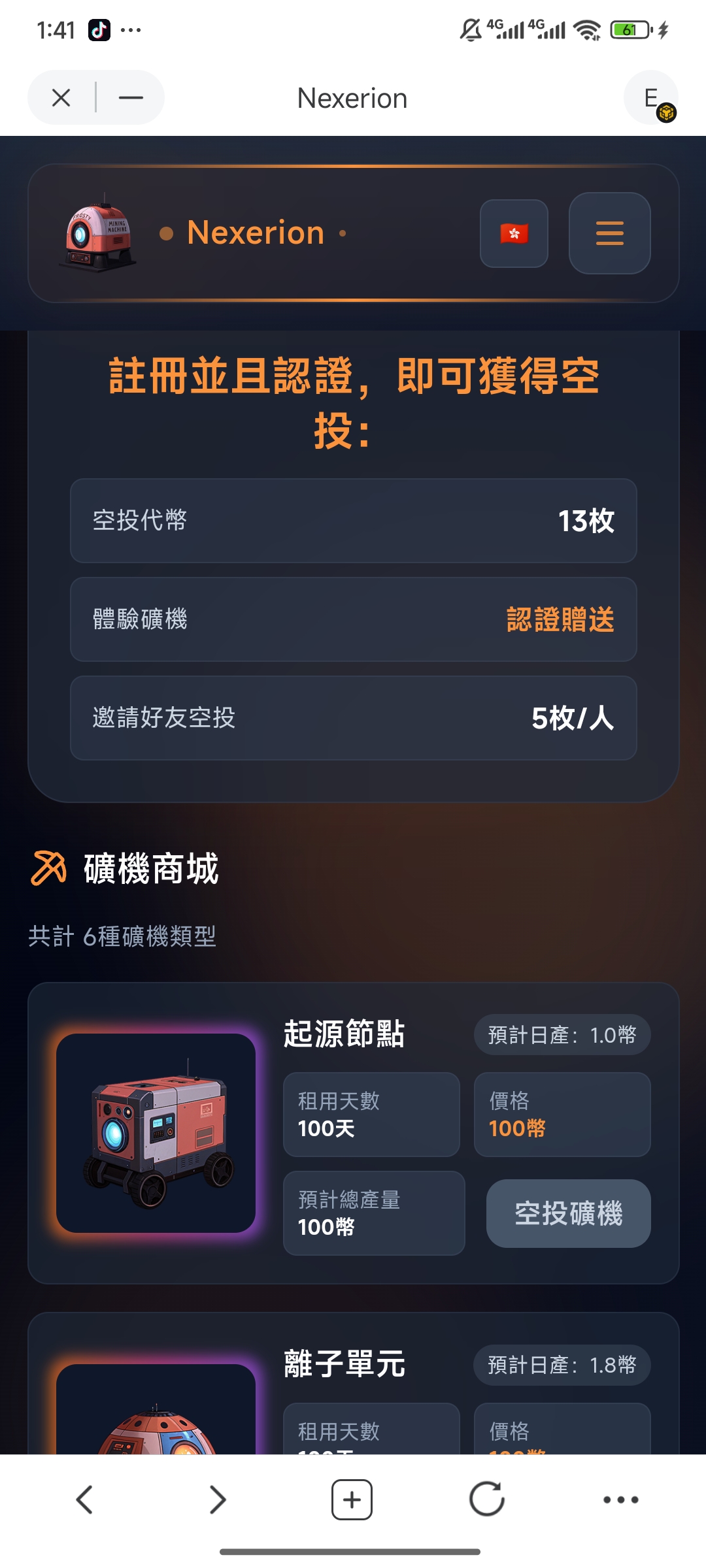The height and width of the screenshot is (1568, 706).
Task: Reload the current page
Action: 487,1499
